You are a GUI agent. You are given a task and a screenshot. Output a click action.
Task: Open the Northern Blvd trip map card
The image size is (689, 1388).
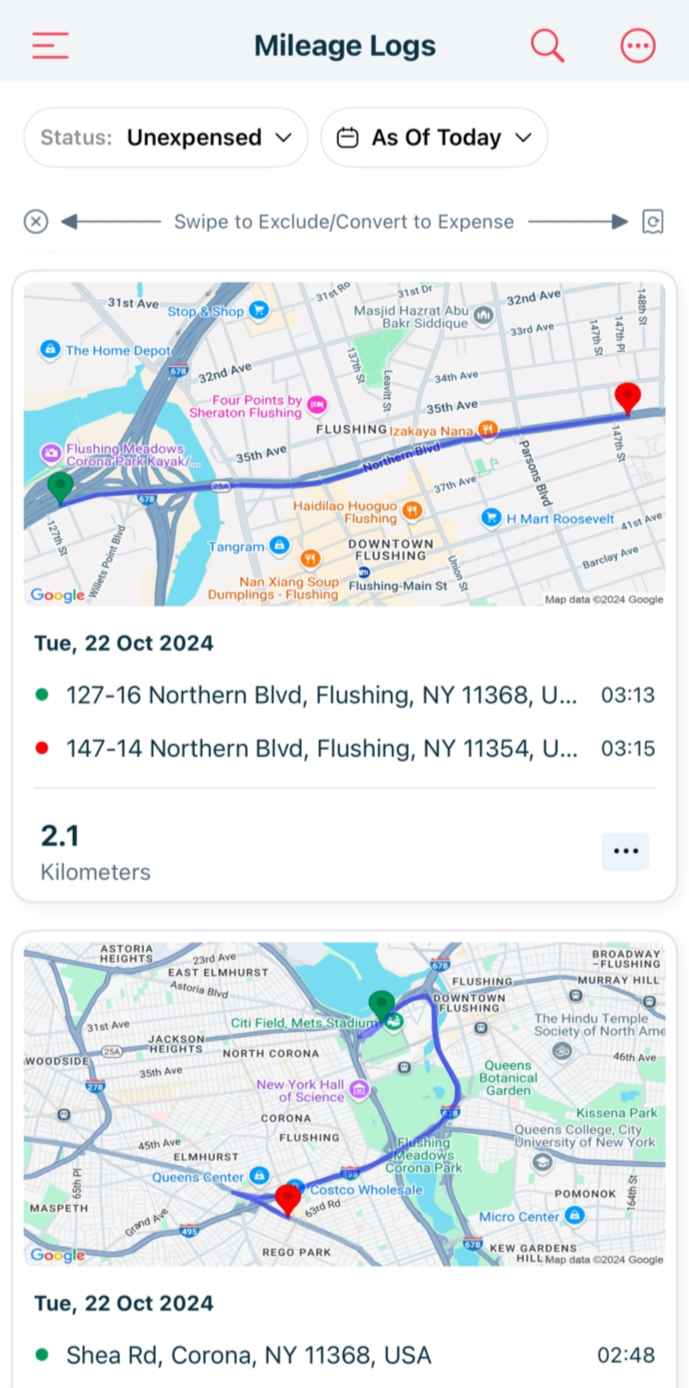[344, 444]
